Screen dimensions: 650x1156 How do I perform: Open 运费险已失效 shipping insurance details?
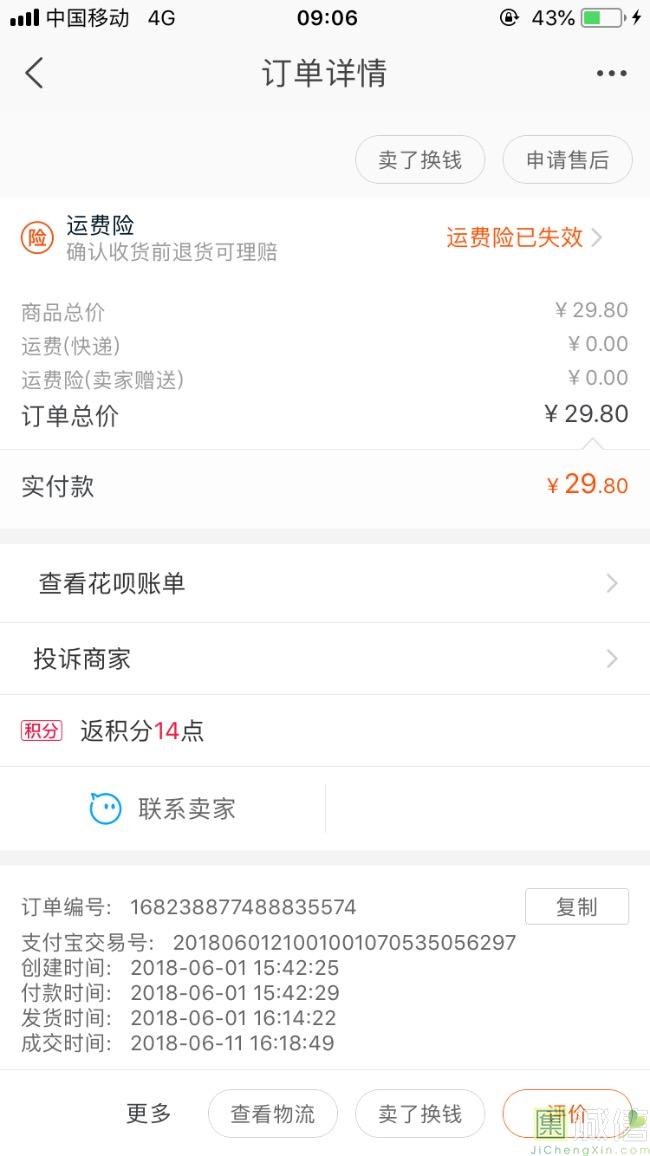pyautogui.click(x=525, y=237)
